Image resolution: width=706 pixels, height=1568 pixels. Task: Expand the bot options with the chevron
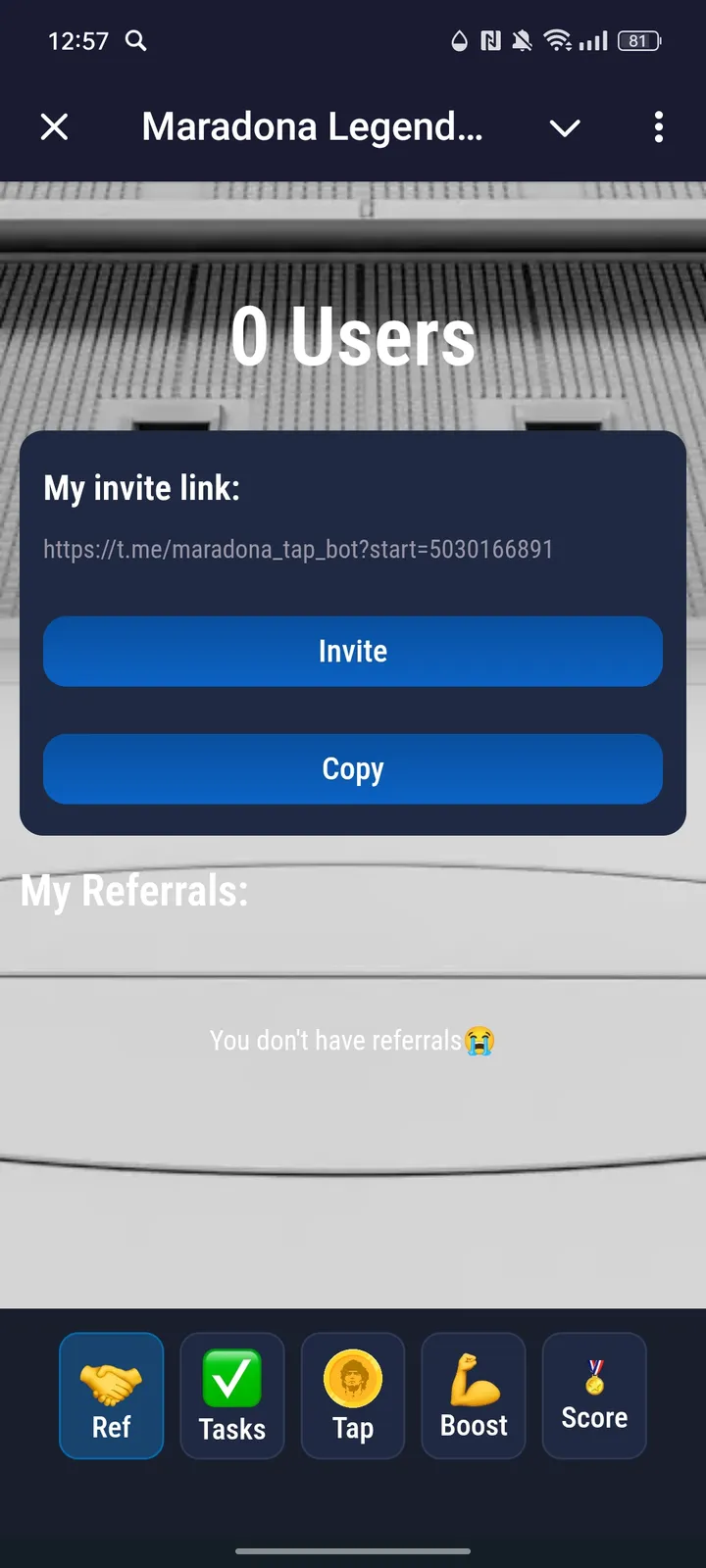(565, 127)
